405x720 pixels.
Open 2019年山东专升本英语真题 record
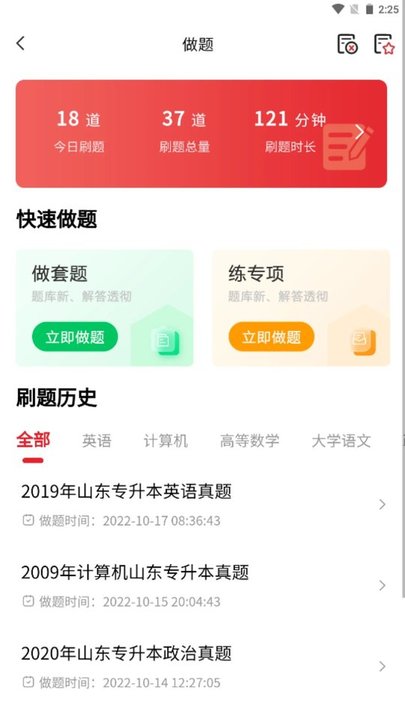pyautogui.click(x=202, y=505)
